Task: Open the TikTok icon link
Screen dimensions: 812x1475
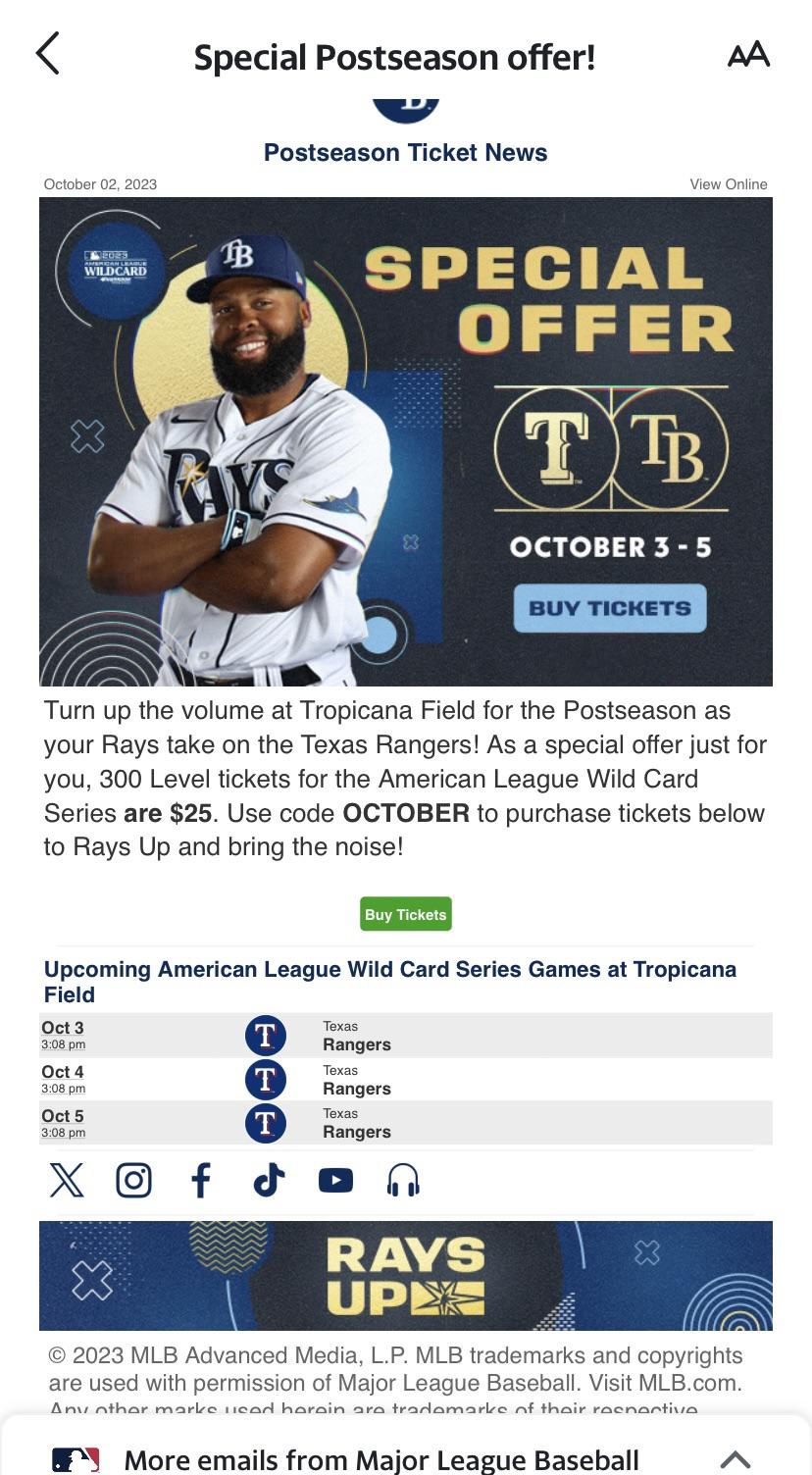Action: [269, 1180]
